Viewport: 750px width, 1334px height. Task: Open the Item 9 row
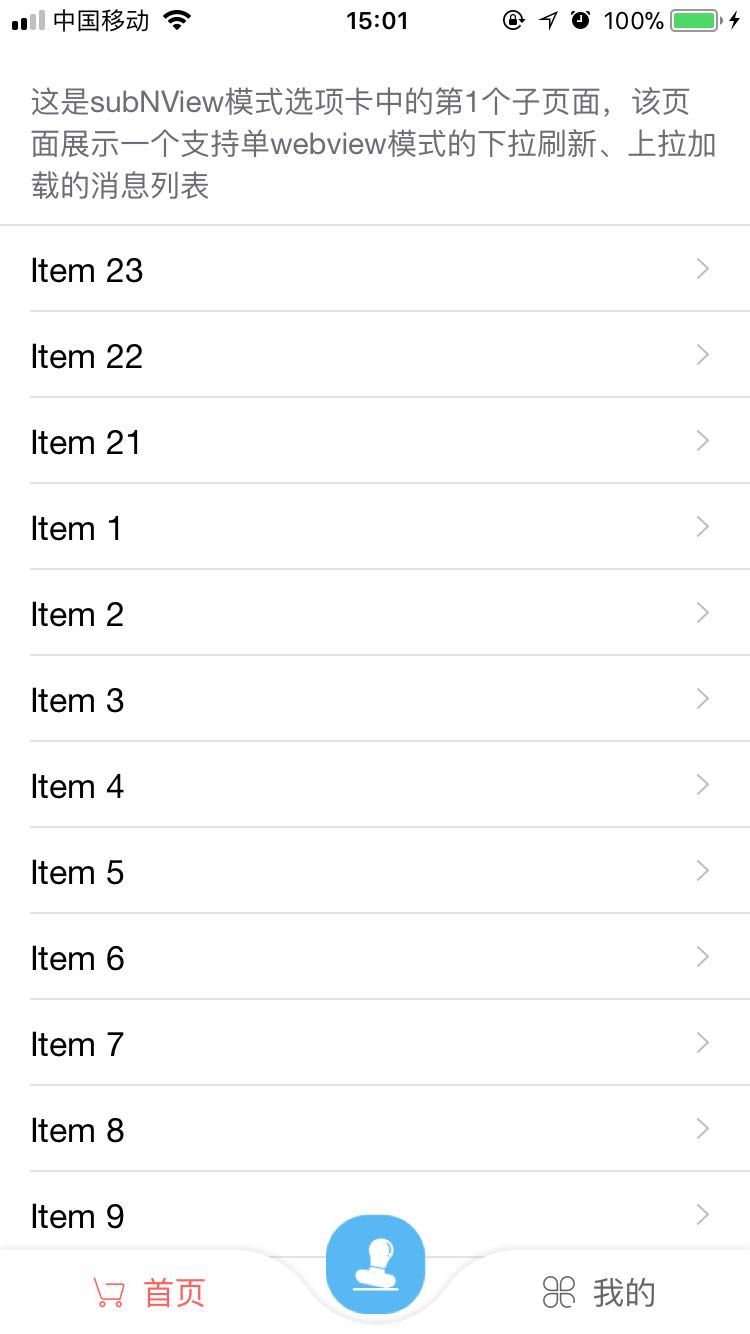point(200,1214)
